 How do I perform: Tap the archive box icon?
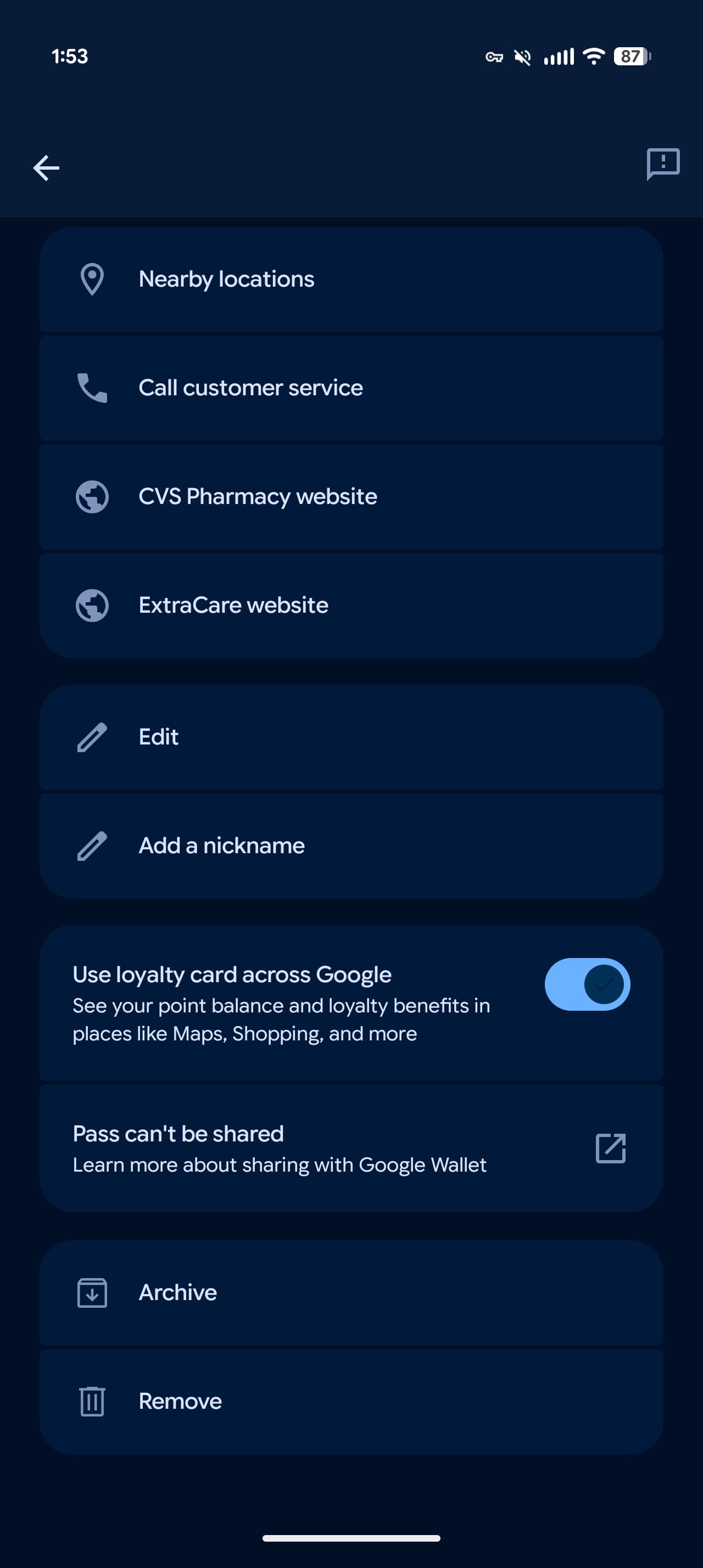pyautogui.click(x=92, y=1292)
